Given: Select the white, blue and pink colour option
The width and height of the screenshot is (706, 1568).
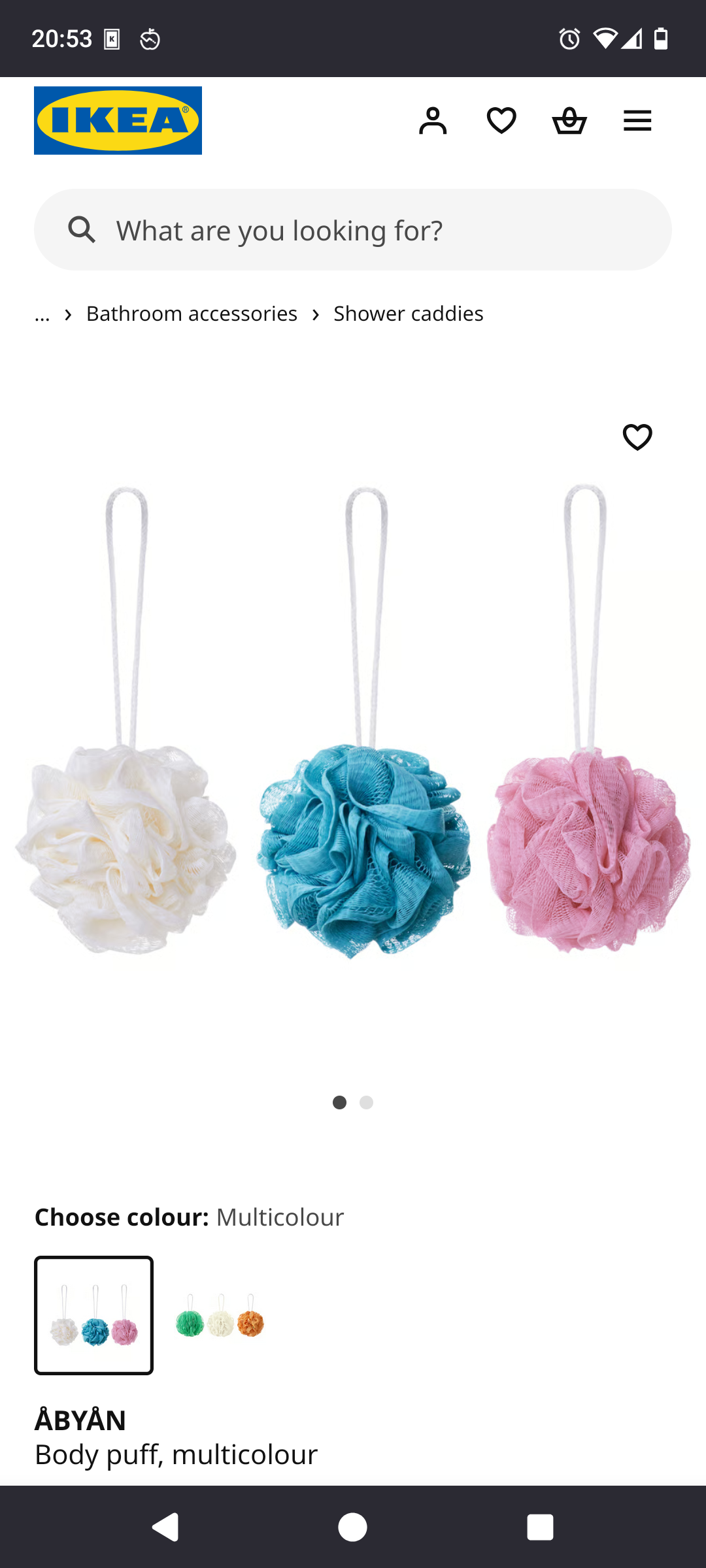Looking at the screenshot, I should click(94, 1315).
